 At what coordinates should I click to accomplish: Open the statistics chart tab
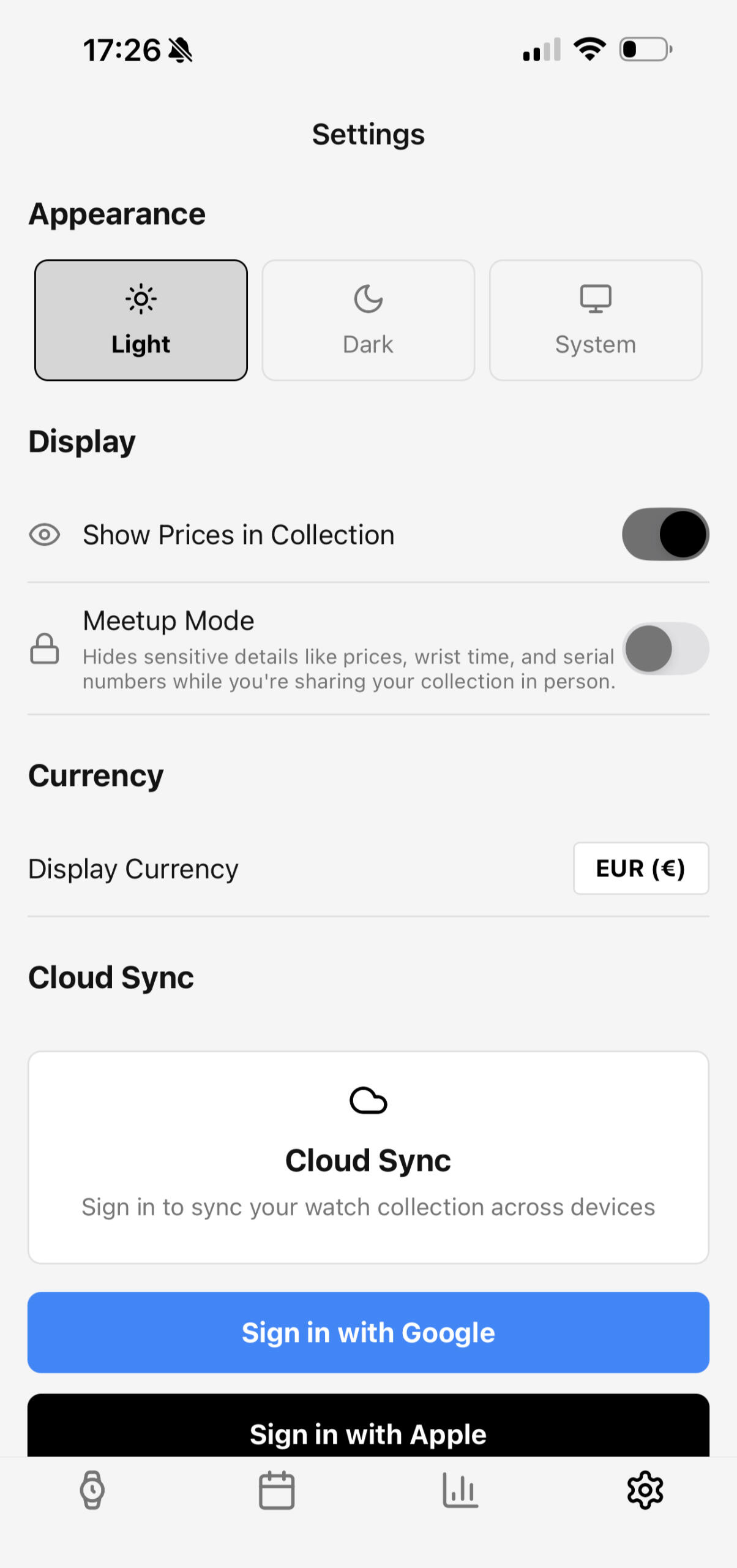click(x=460, y=1490)
